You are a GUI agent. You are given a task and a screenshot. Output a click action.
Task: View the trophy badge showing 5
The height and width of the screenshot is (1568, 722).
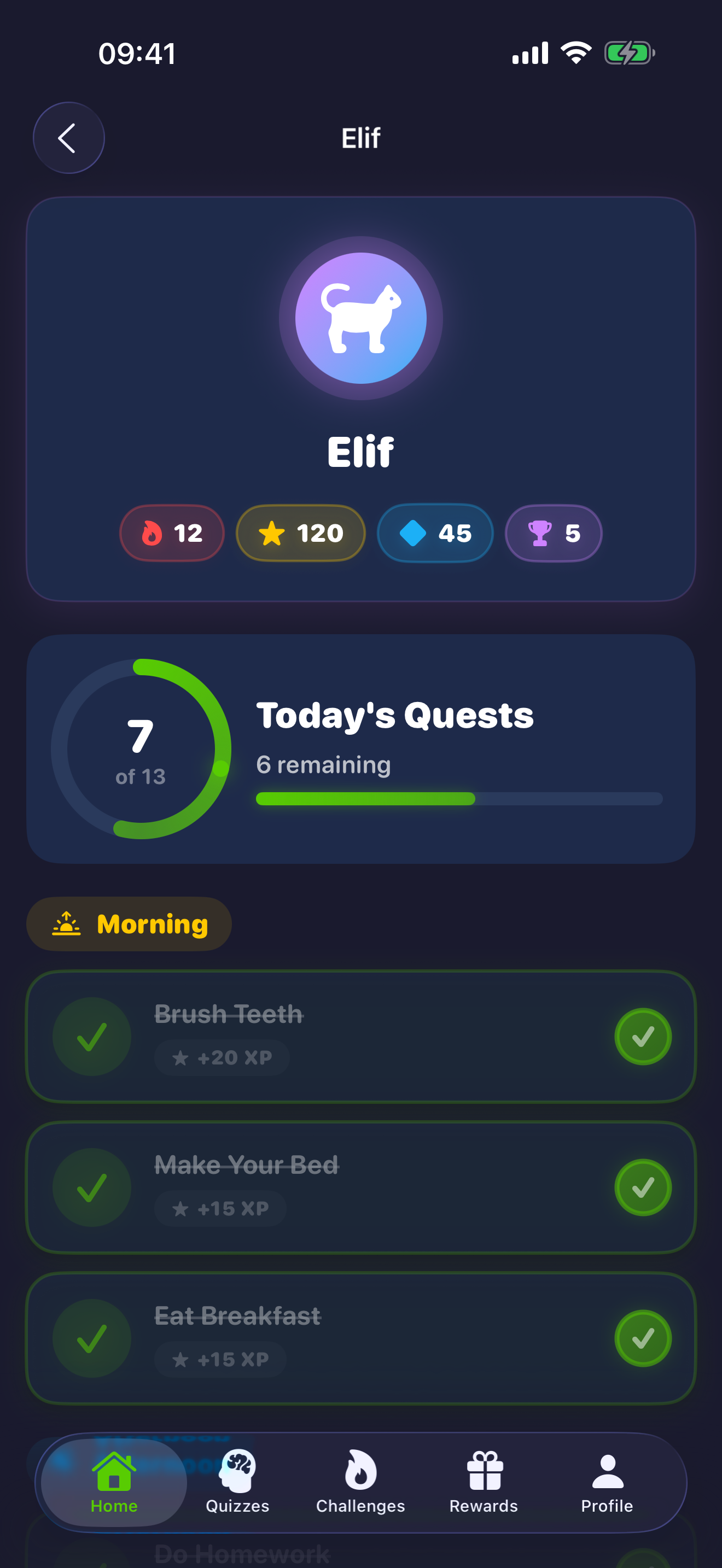pos(554,533)
